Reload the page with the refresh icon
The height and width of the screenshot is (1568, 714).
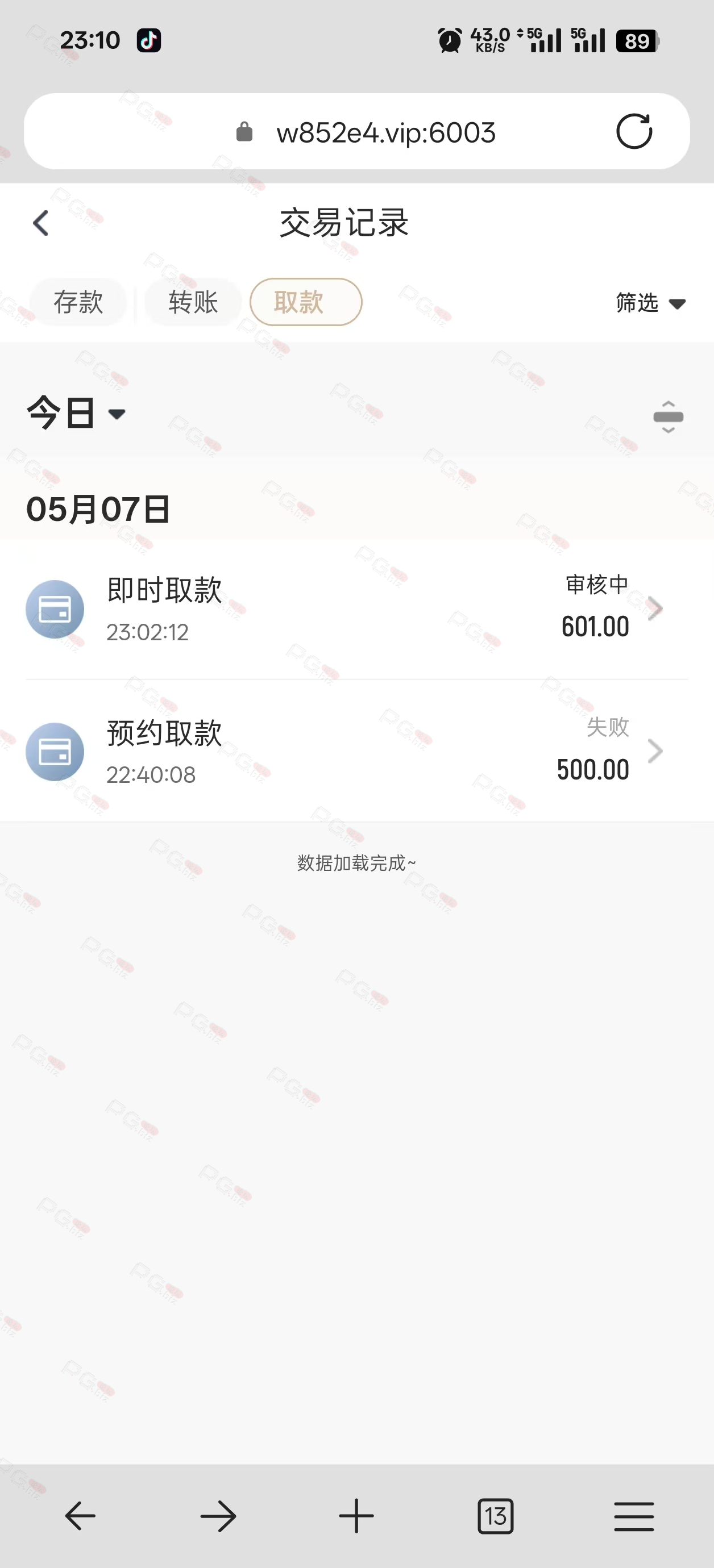coord(634,131)
